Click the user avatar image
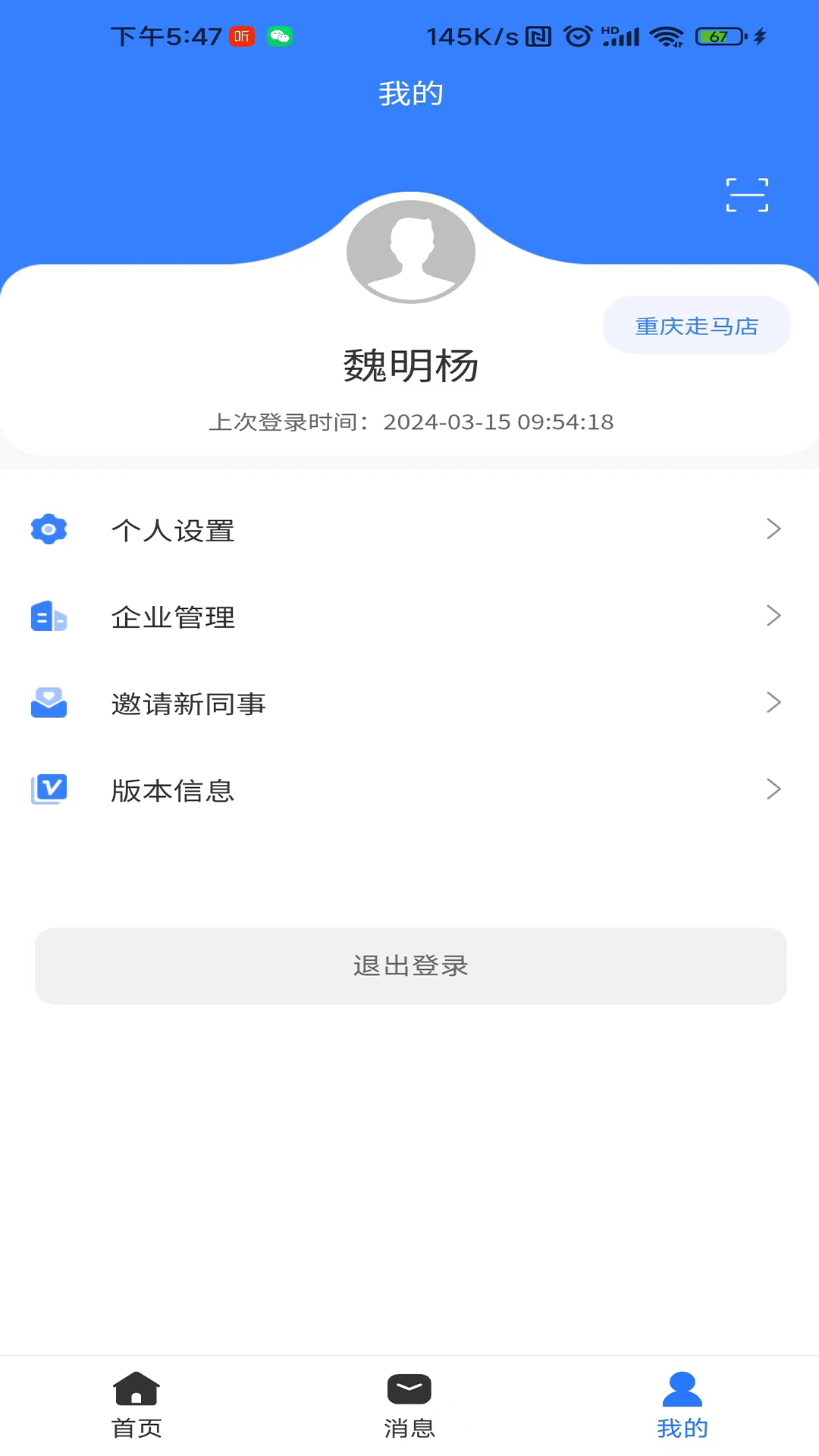 pyautogui.click(x=410, y=251)
